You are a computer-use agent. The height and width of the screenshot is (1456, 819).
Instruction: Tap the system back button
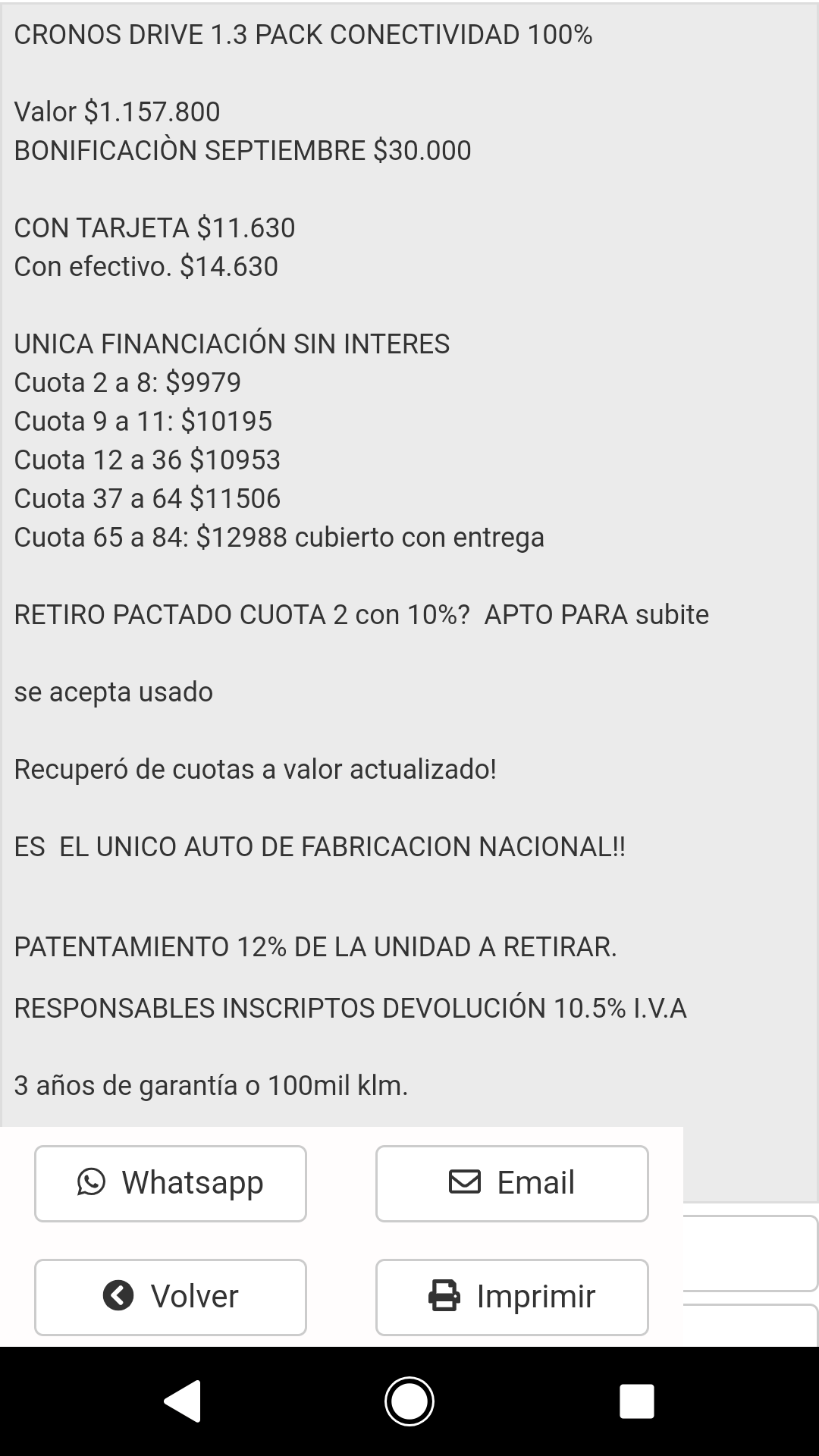click(x=183, y=1401)
